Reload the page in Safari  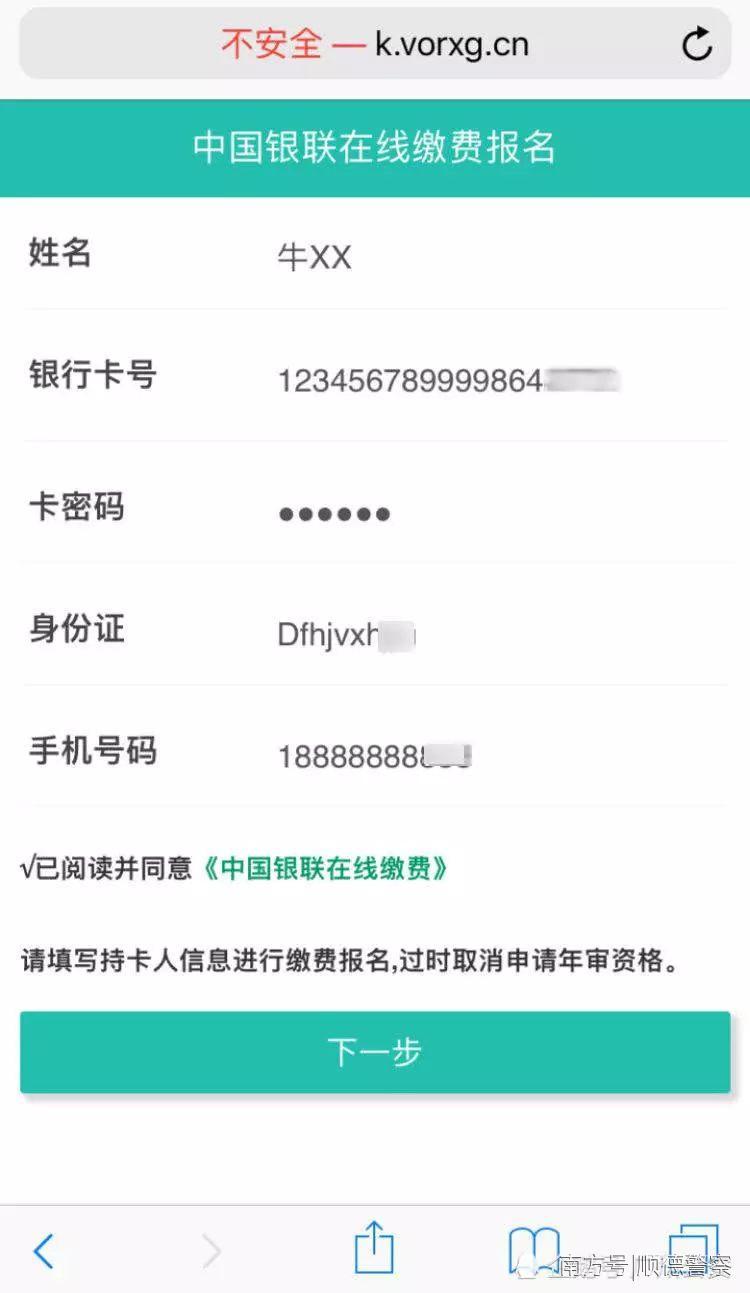click(697, 44)
